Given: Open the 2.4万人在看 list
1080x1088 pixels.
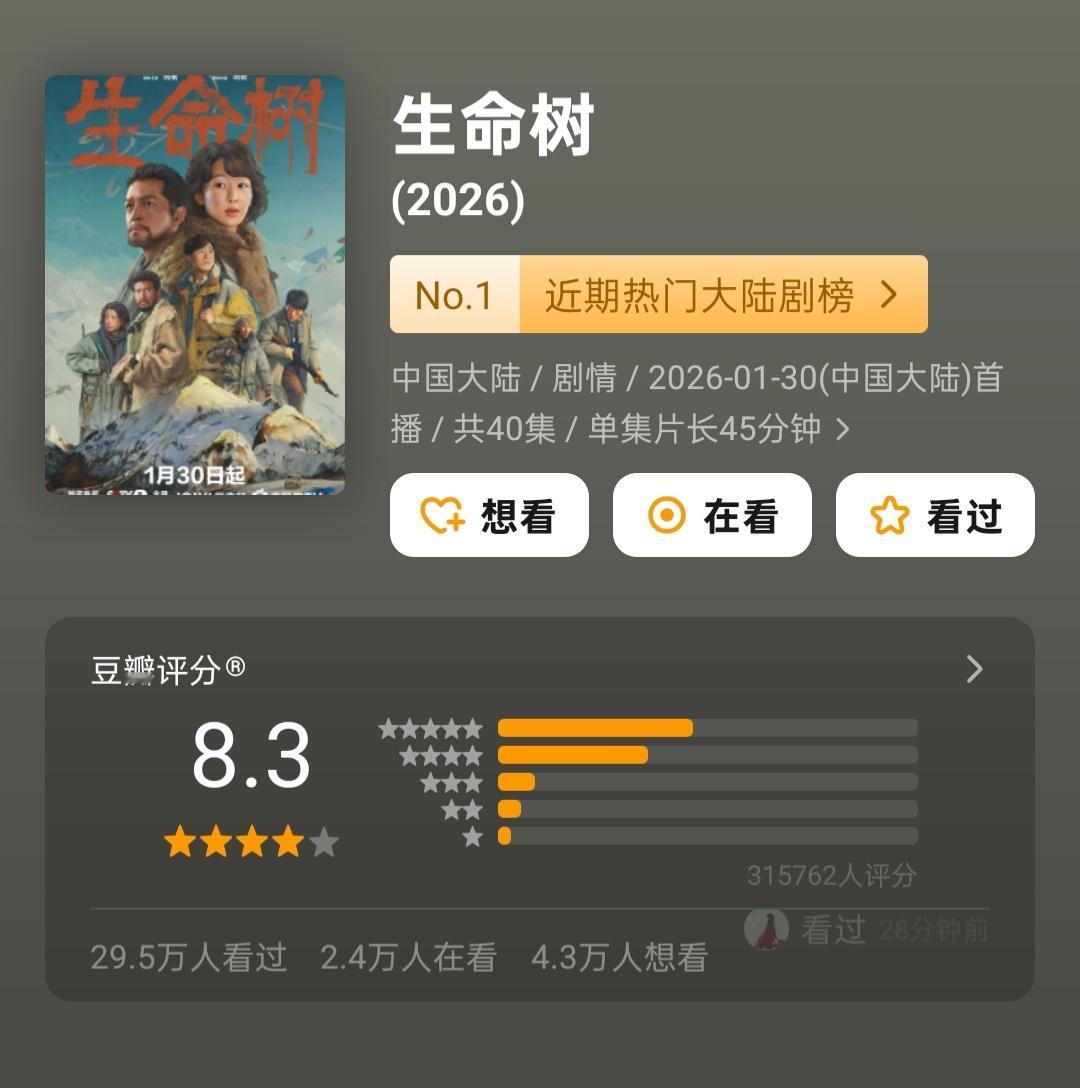Looking at the screenshot, I should click(410, 958).
